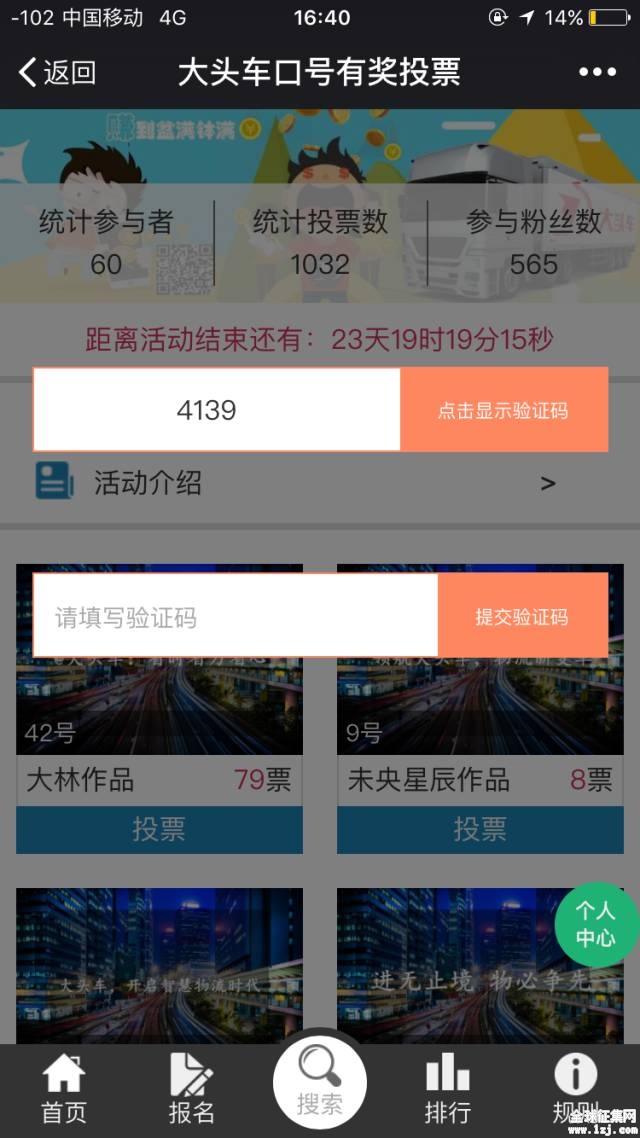Viewport: 640px width, 1138px height.
Task: Open the 规则 rules tab
Action: (576, 1090)
